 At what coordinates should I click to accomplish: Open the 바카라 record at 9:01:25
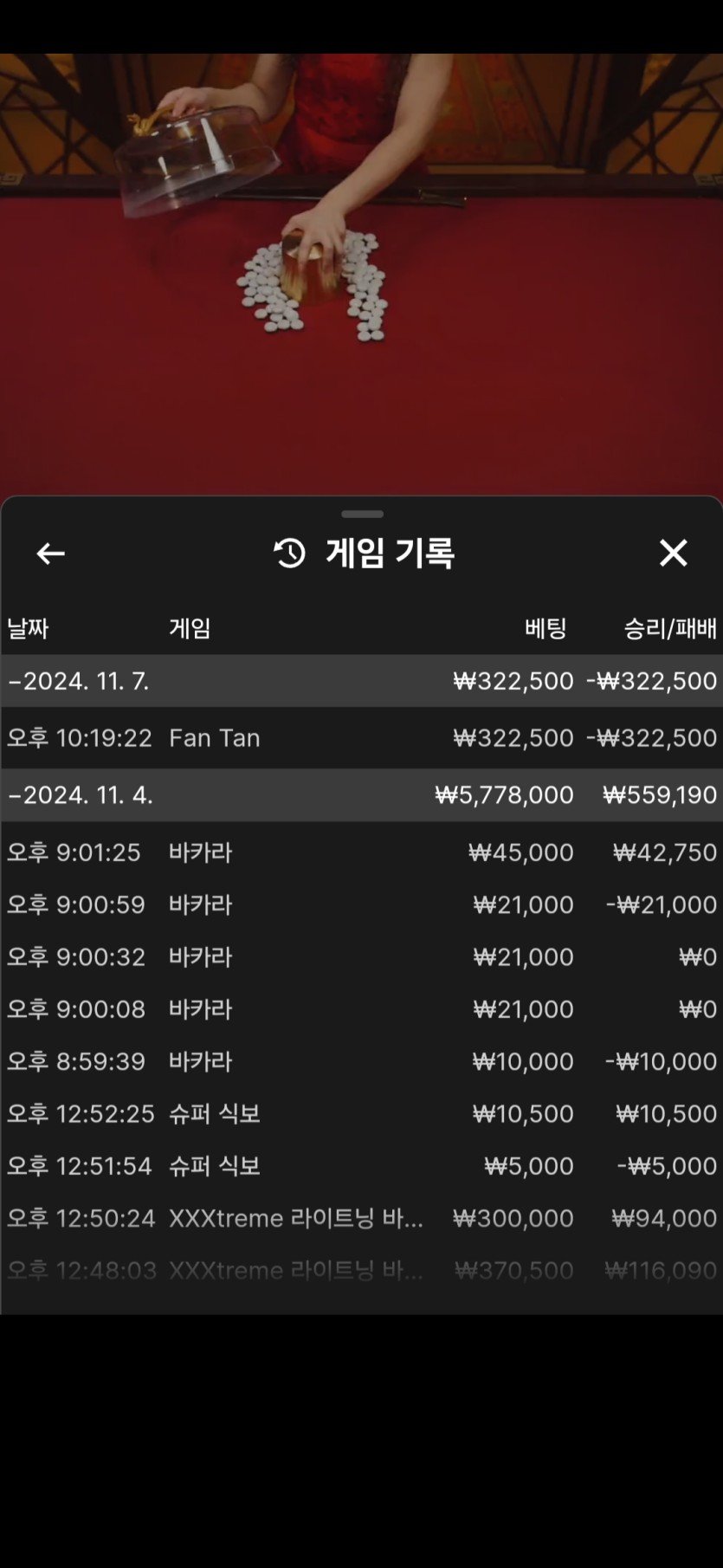point(361,852)
